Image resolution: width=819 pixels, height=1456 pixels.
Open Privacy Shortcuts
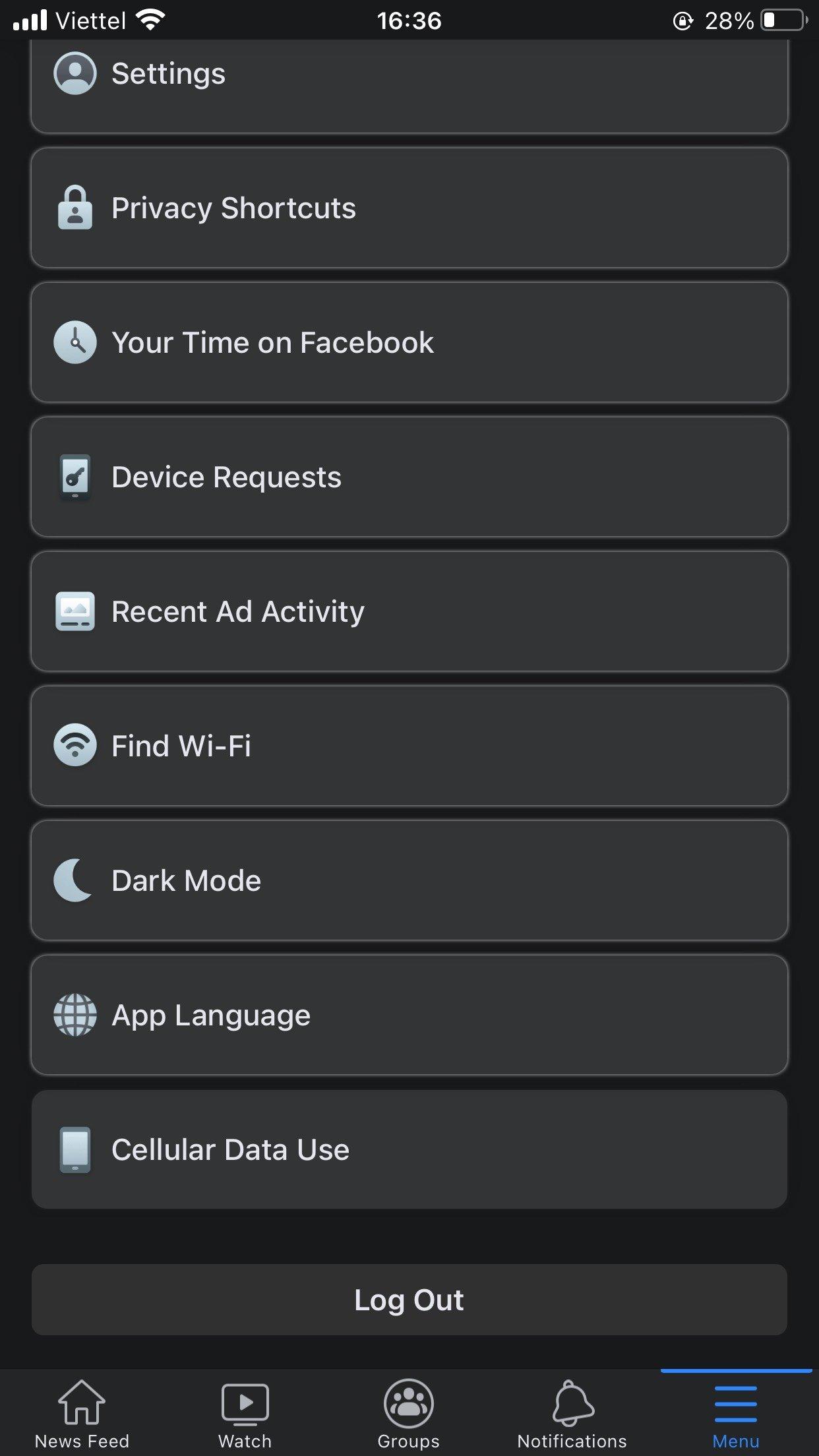click(x=409, y=208)
